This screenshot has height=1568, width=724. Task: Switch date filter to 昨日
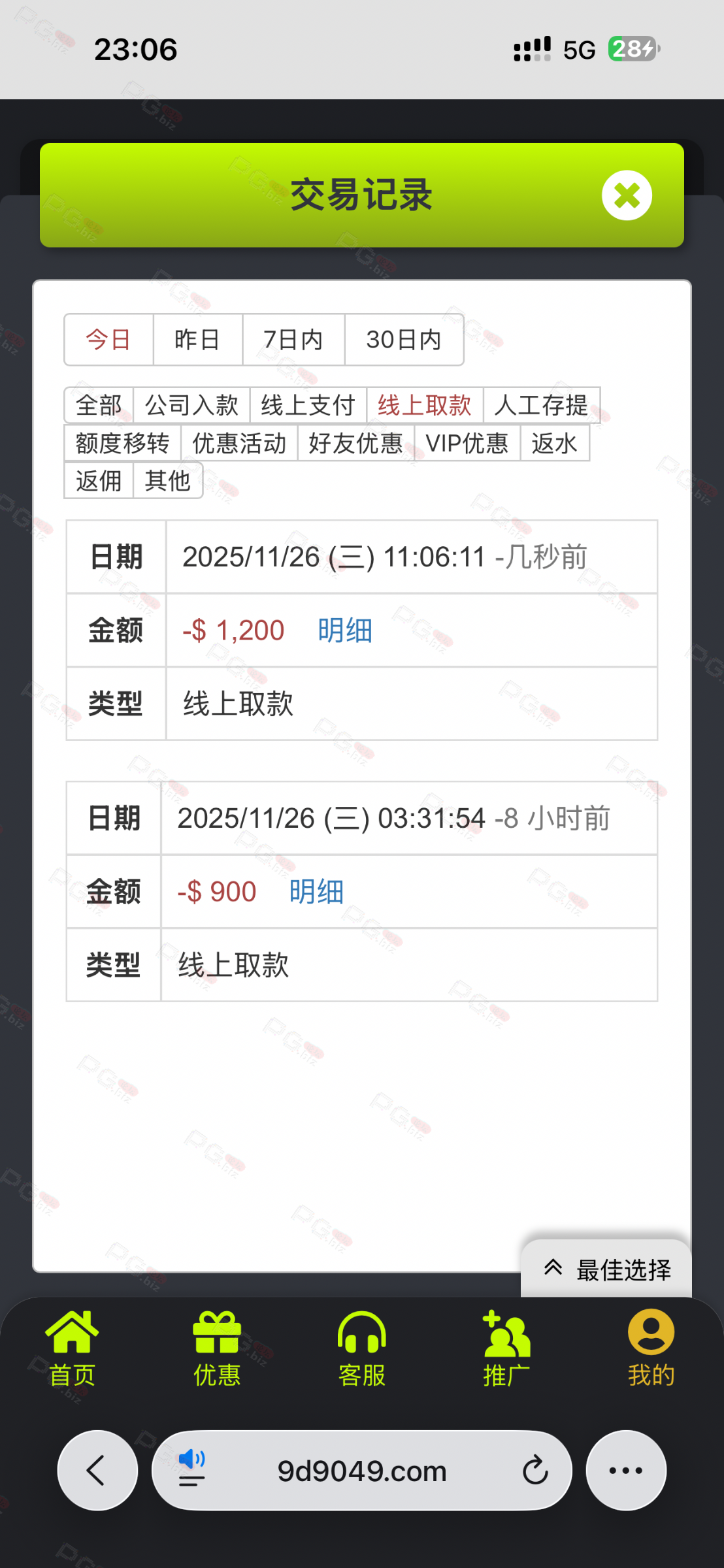[197, 340]
